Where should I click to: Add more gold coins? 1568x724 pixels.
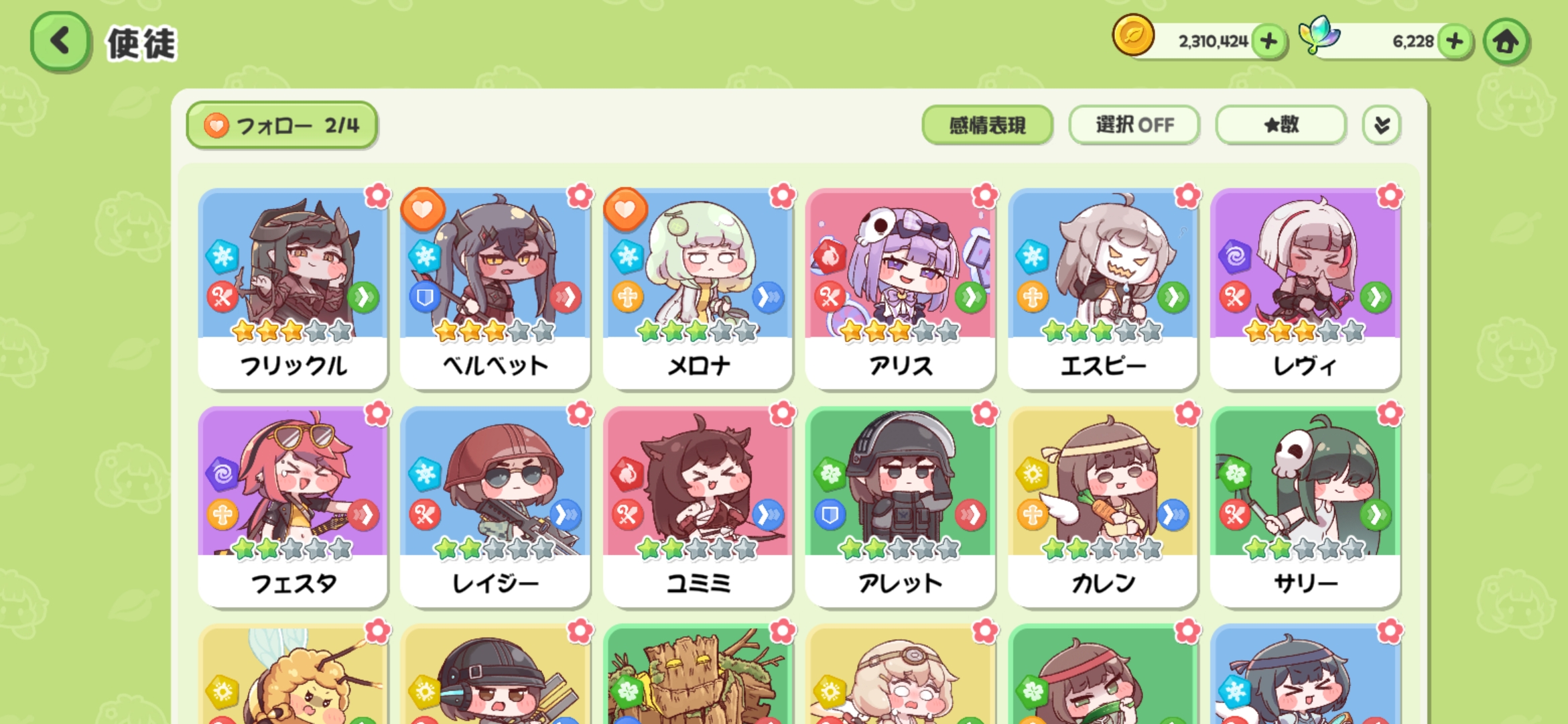click(1268, 42)
